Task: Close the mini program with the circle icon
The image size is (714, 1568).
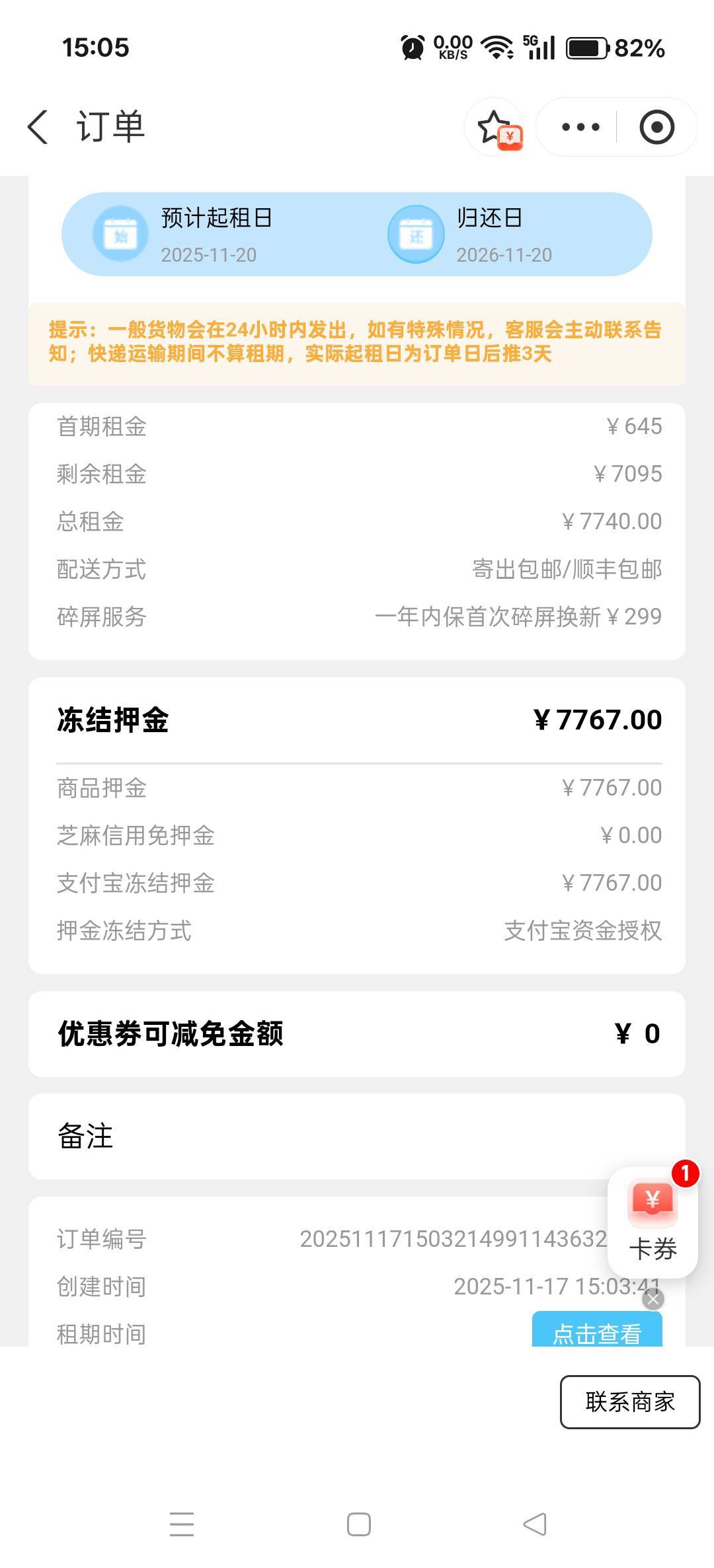Action: [x=656, y=127]
